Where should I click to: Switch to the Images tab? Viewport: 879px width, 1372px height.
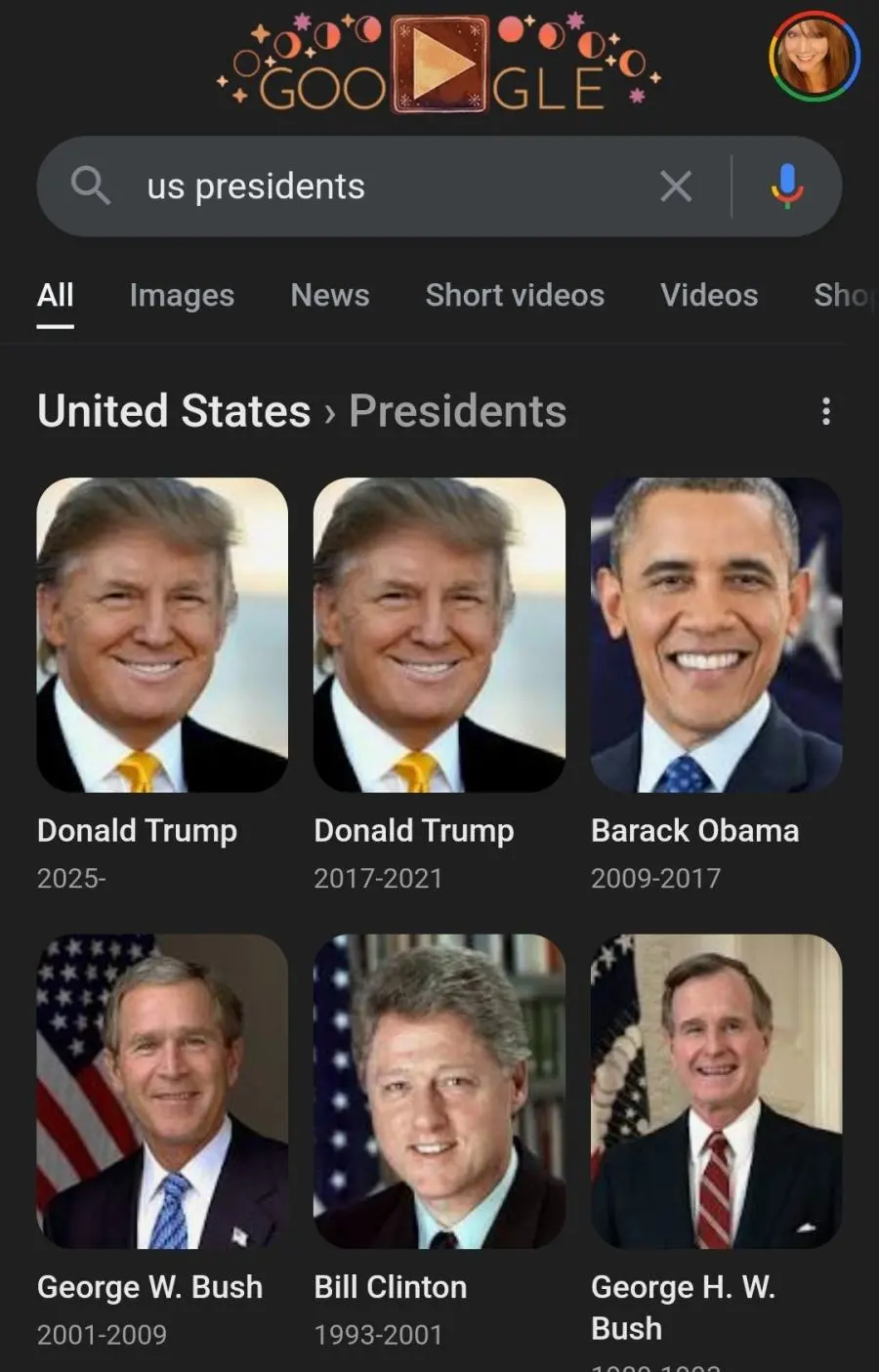coord(182,295)
